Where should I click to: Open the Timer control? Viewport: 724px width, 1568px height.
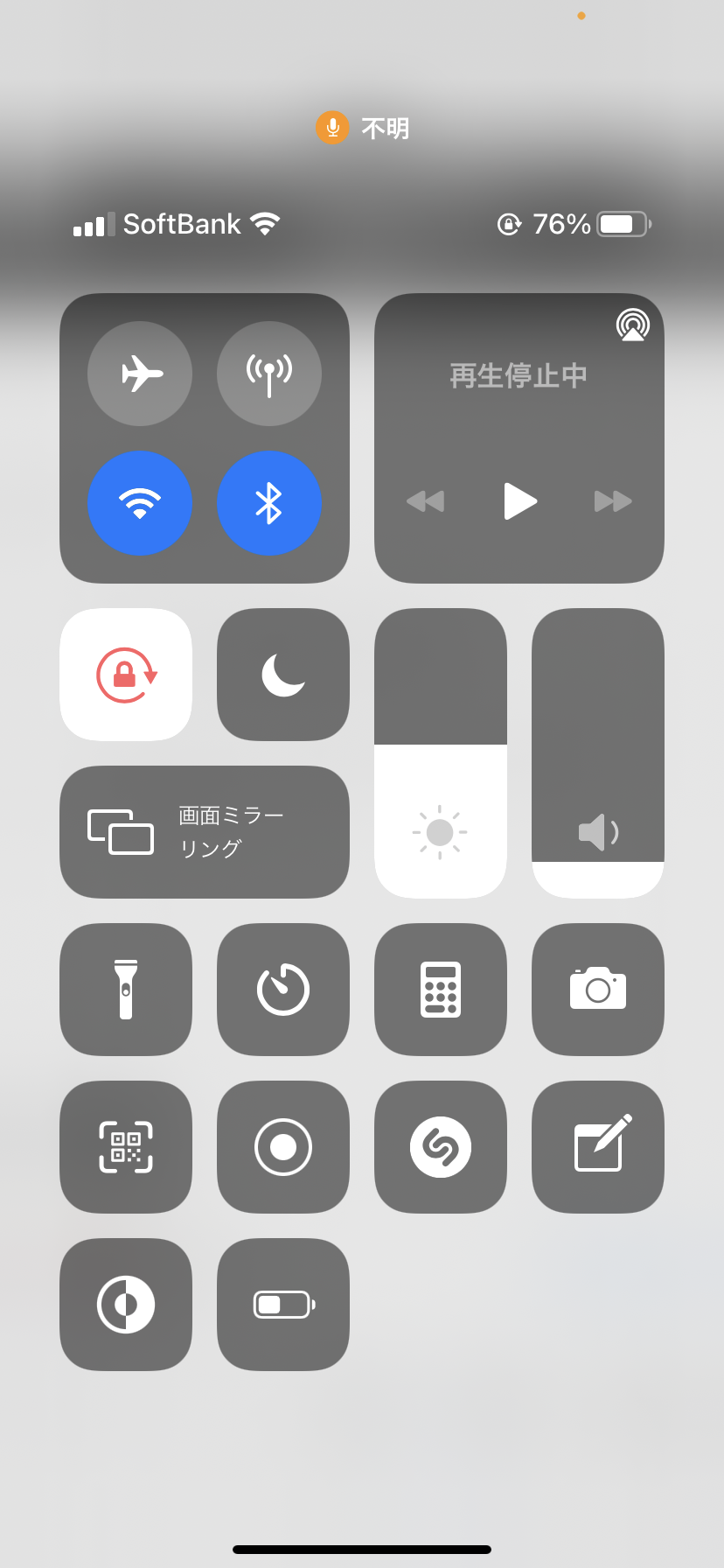pyautogui.click(x=282, y=989)
